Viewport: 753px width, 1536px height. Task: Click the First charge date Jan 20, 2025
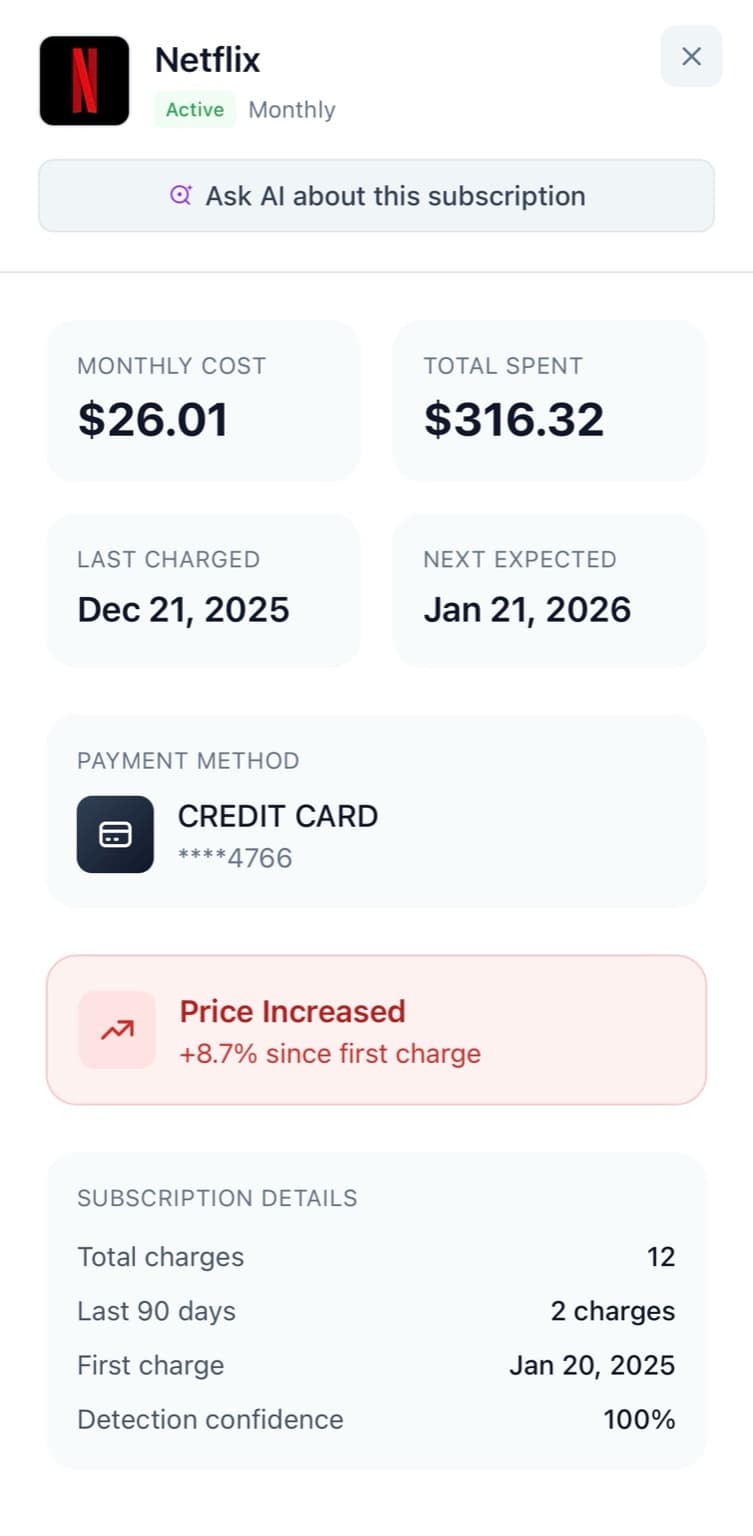pyautogui.click(x=593, y=1365)
